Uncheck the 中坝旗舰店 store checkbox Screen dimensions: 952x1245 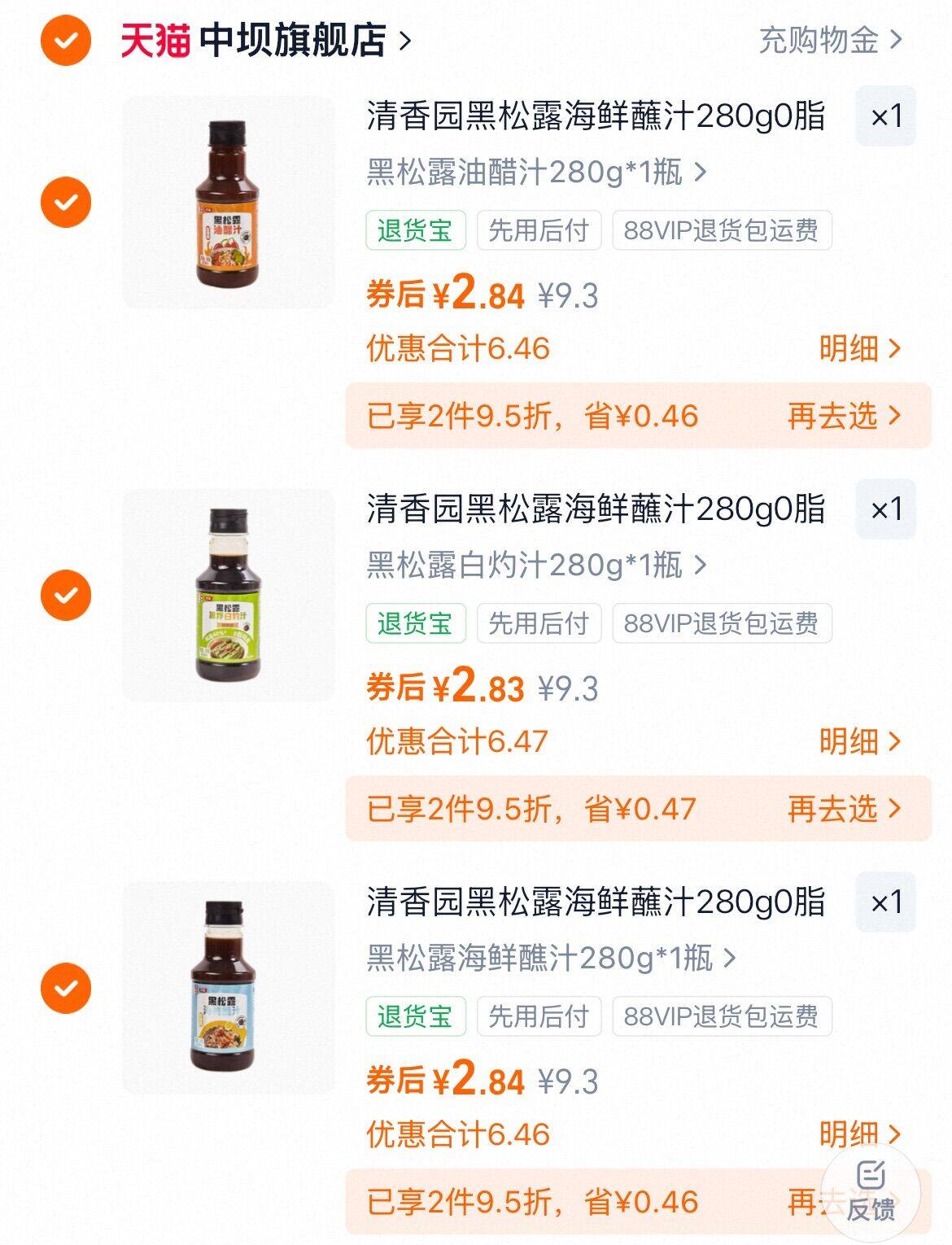(66, 39)
